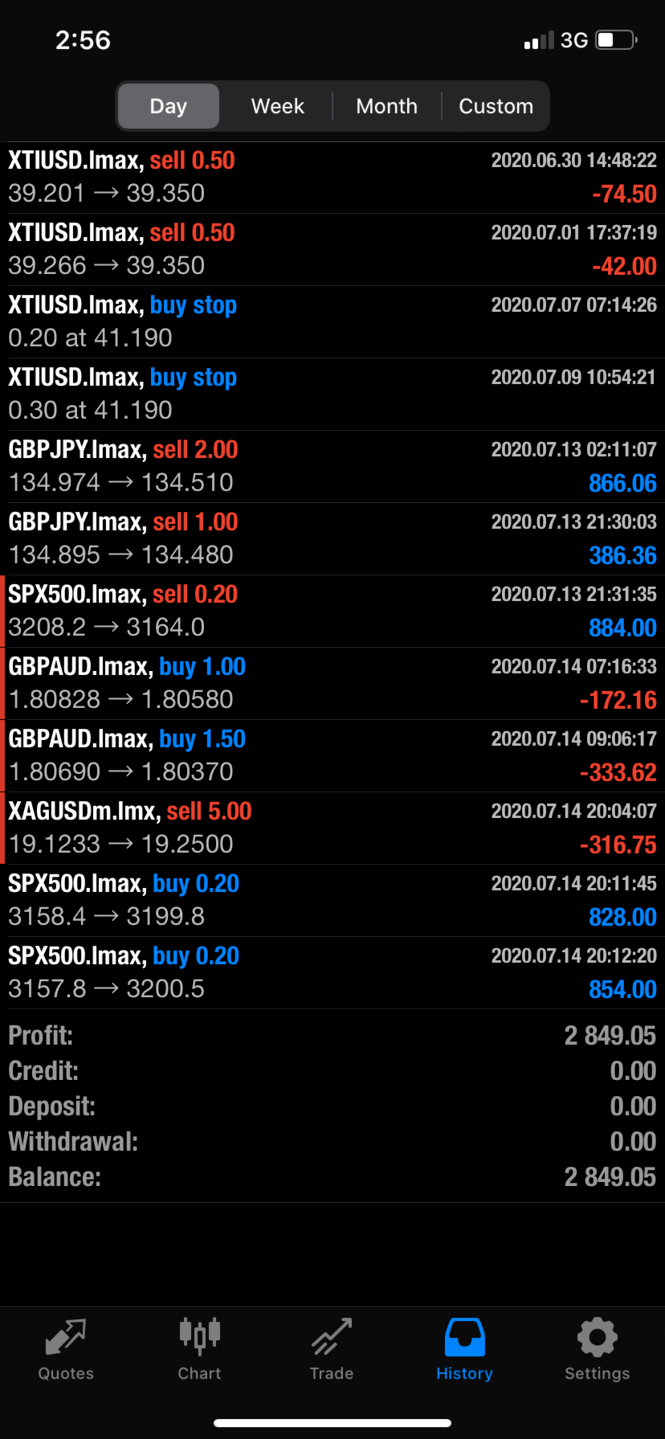Switch to the Month period
Viewport: 665px width, 1439px height.
pos(387,106)
